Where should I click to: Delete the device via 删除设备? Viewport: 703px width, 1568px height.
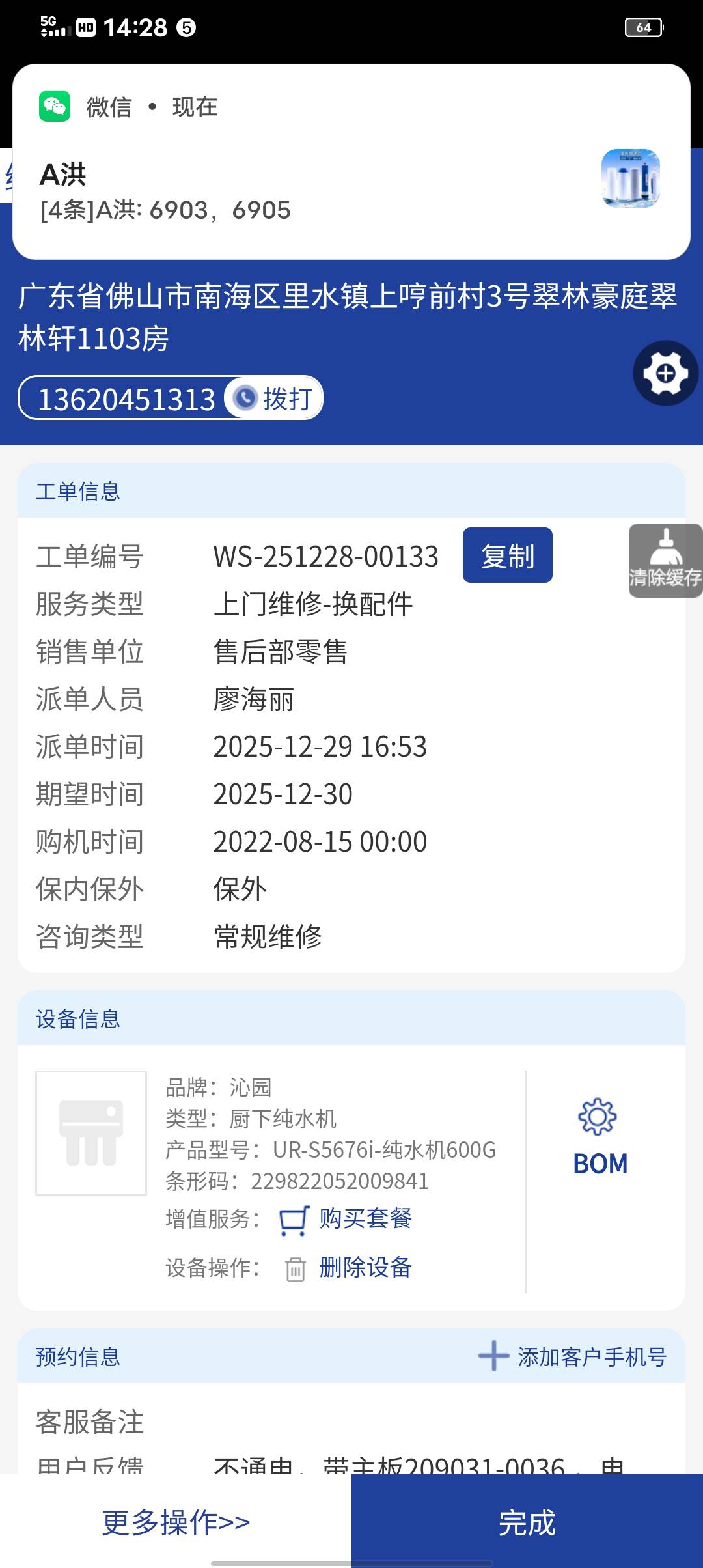point(365,1267)
